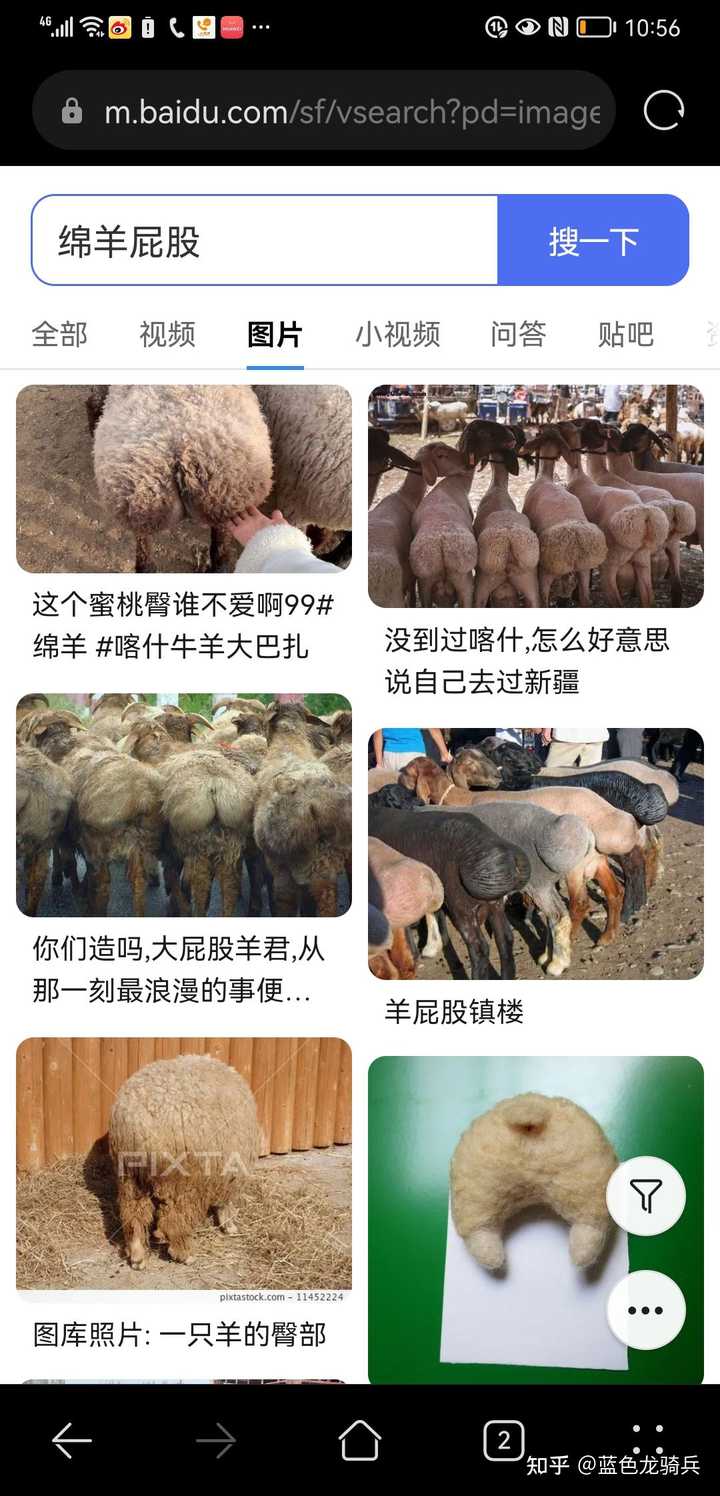Switch to the 小视频 tab
720x1496 pixels.
(x=397, y=334)
